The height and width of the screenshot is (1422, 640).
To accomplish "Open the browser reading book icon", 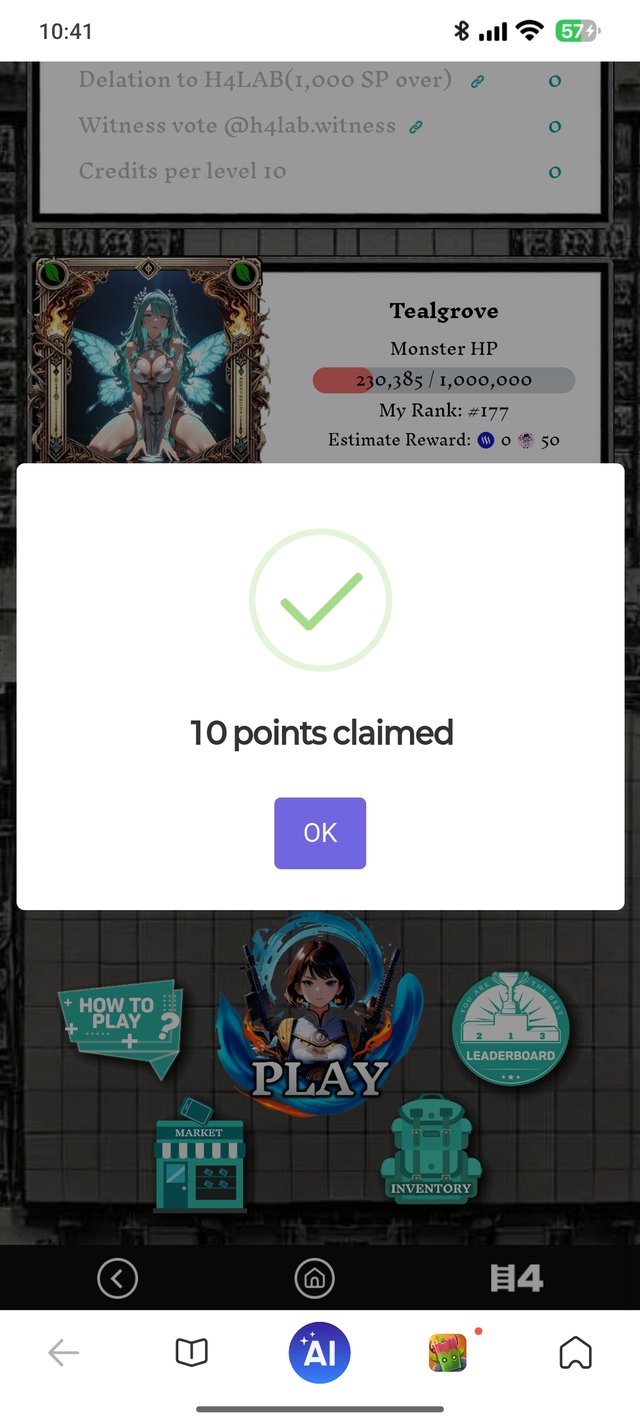I will tap(191, 1353).
